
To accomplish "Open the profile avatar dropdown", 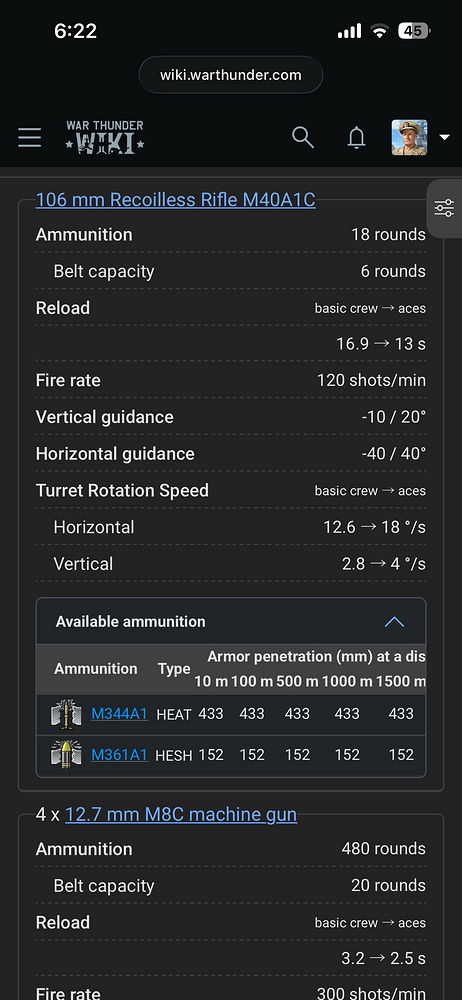I will tap(421, 138).
